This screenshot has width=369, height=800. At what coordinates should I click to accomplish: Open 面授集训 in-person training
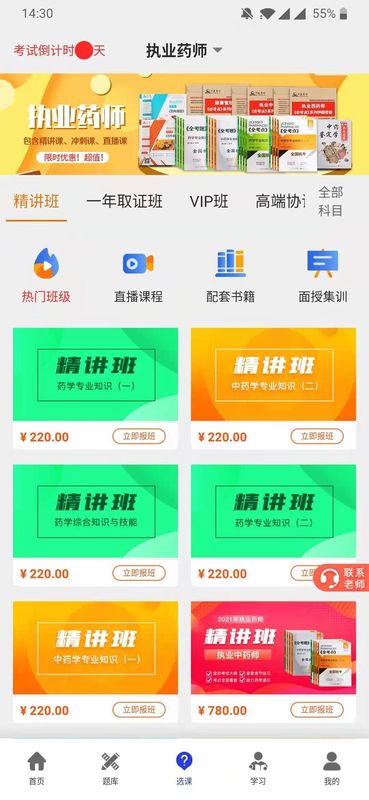click(323, 276)
